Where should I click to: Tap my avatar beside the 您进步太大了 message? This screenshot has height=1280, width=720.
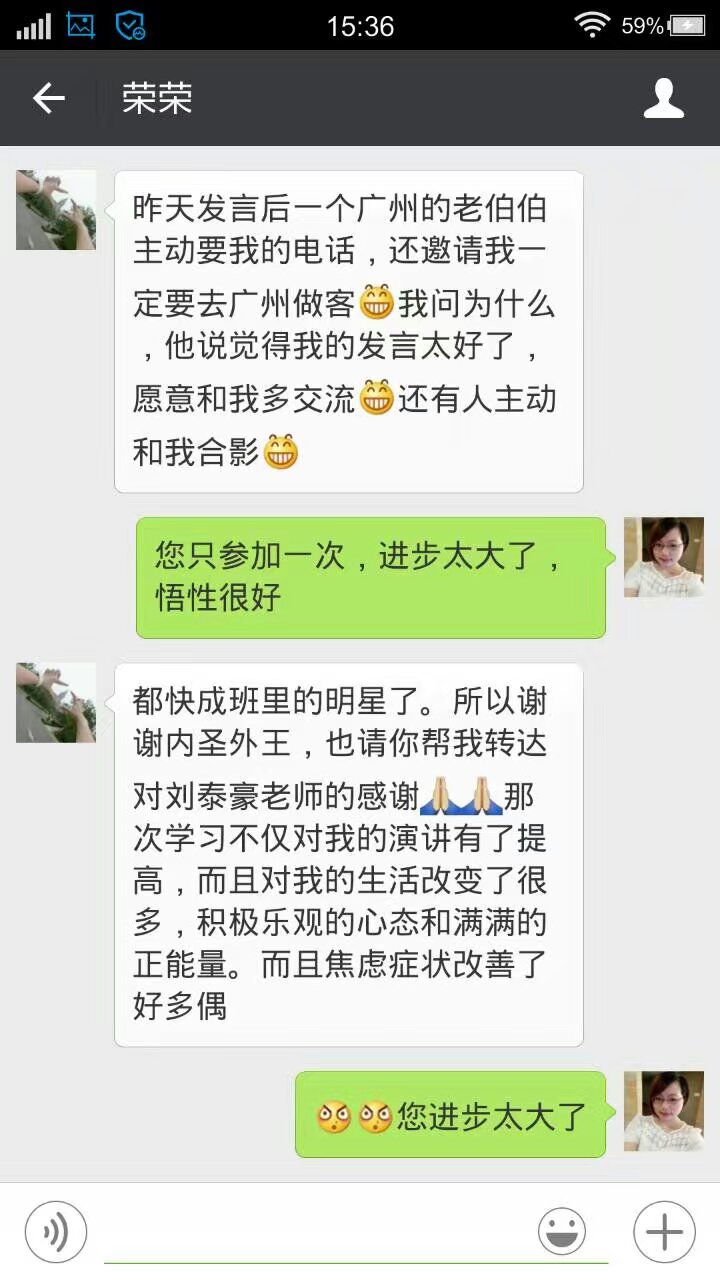(x=664, y=1111)
